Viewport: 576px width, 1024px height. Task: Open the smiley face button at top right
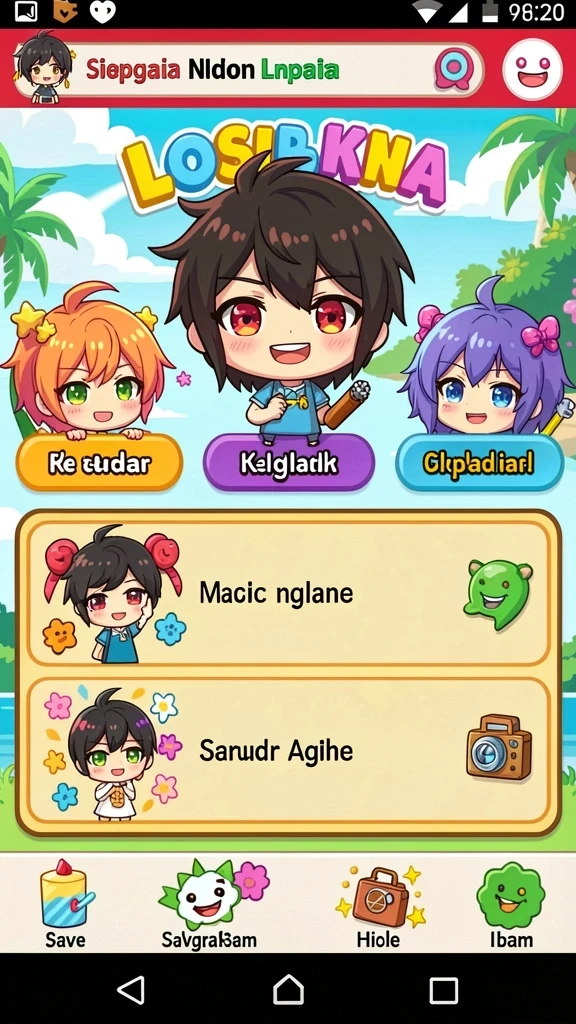point(532,69)
